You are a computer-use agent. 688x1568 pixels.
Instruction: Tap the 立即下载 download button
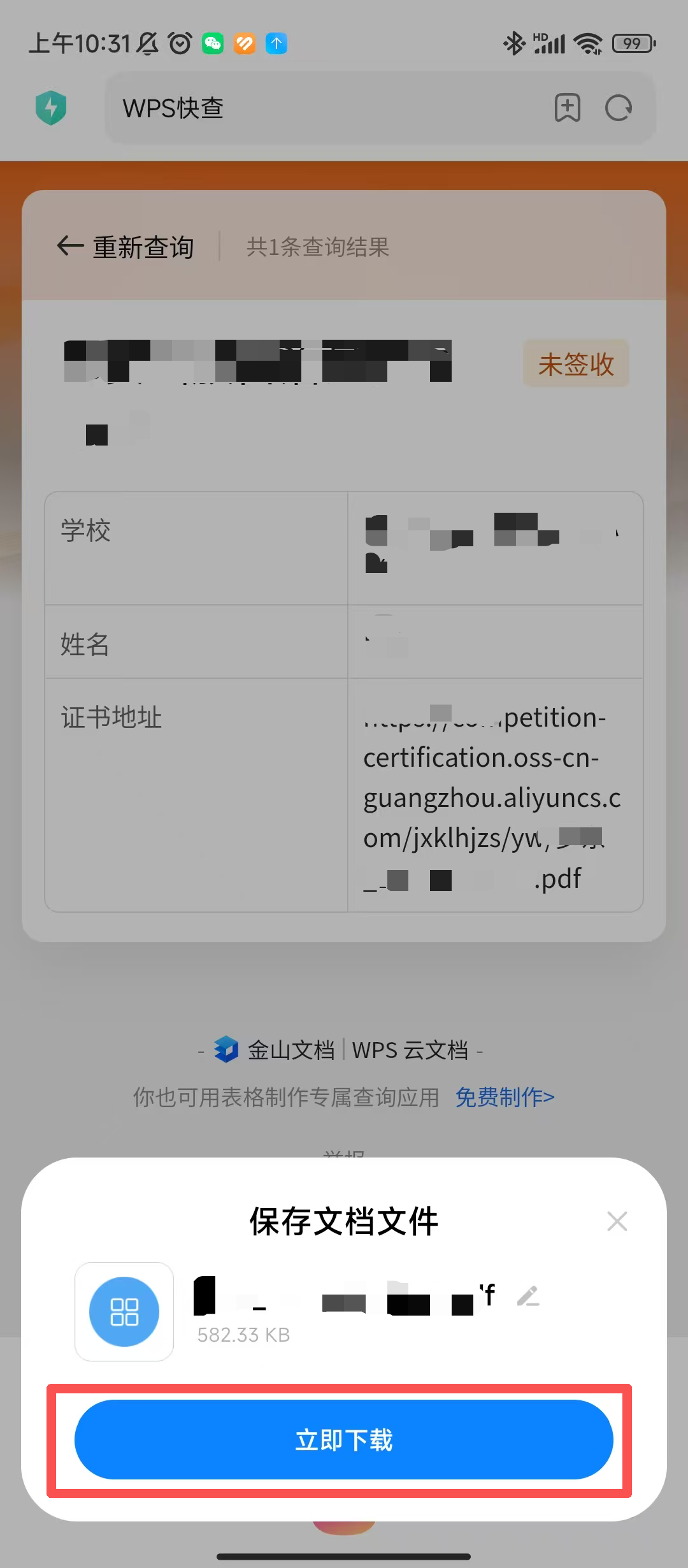point(344,1439)
